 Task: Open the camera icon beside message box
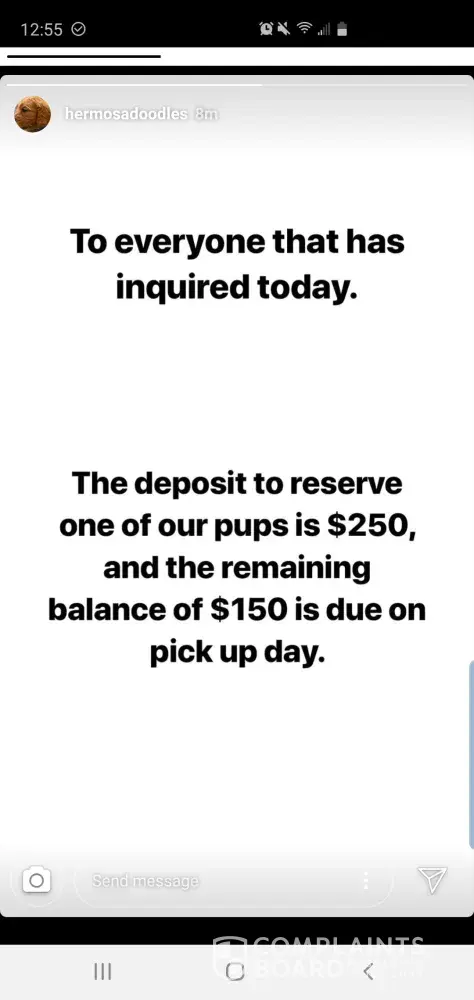point(36,881)
